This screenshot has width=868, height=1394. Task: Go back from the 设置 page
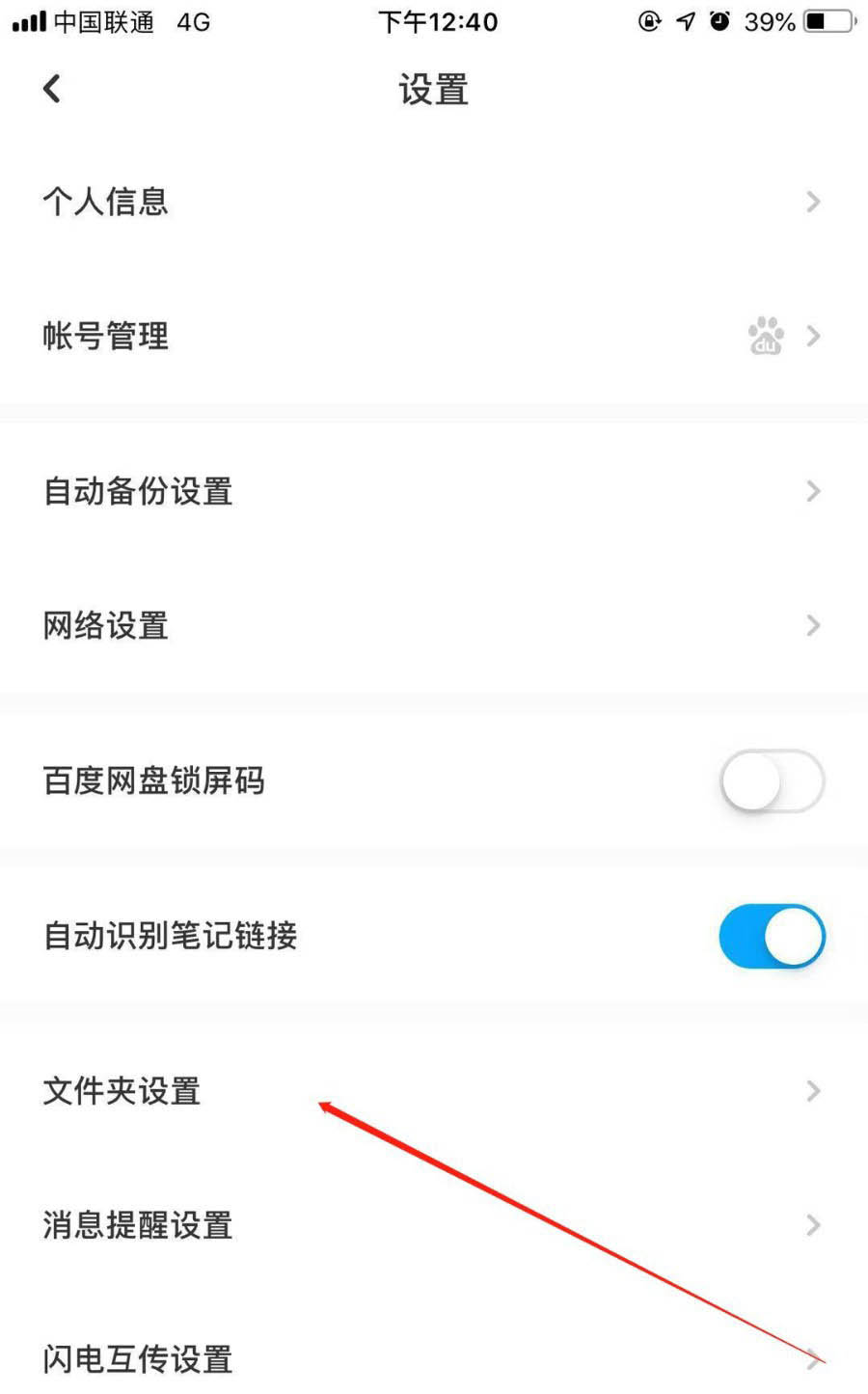click(52, 89)
